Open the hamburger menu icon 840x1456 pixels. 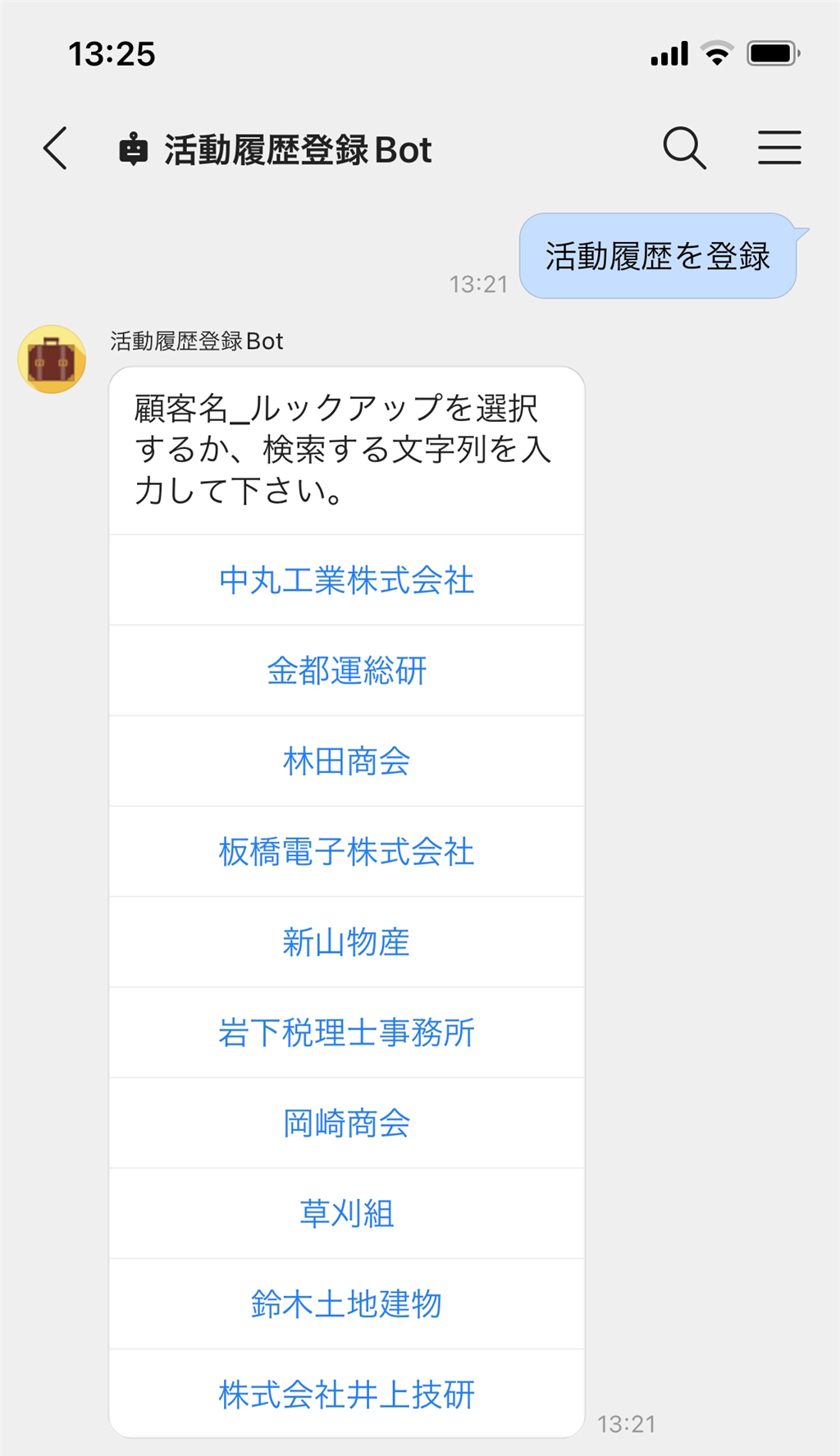click(779, 148)
